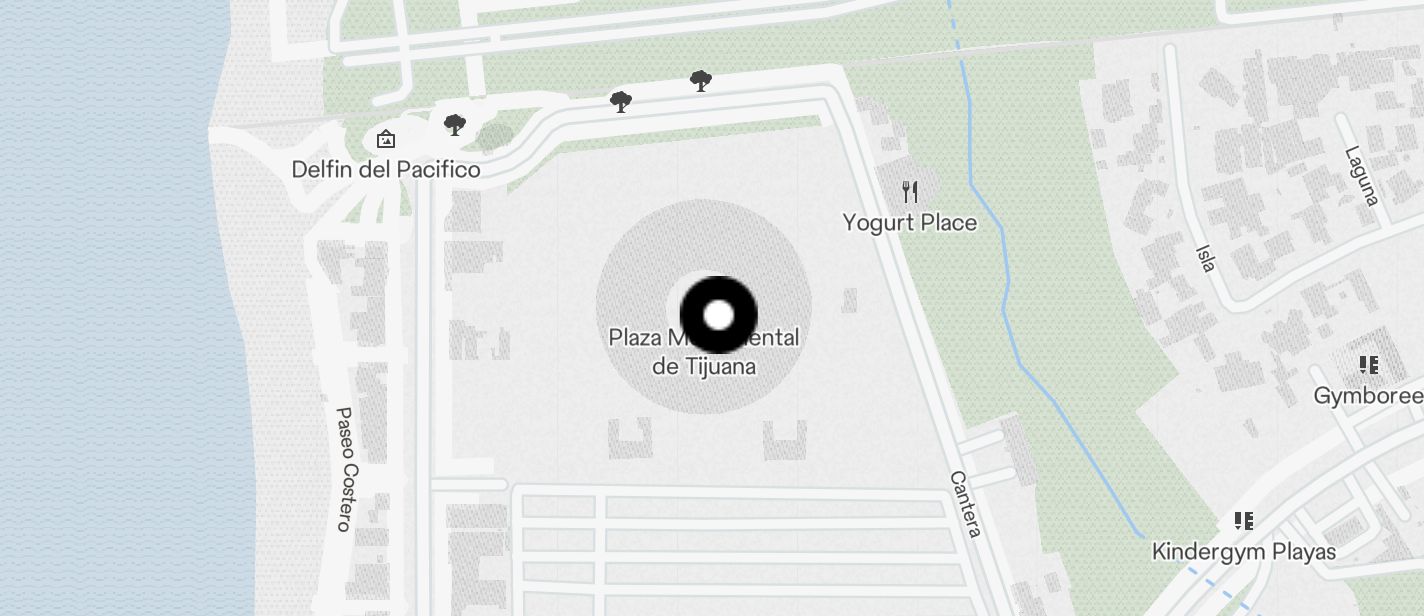Open the Kindergym Playas place marker
Image resolution: width=1424 pixels, height=616 pixels.
(1244, 521)
